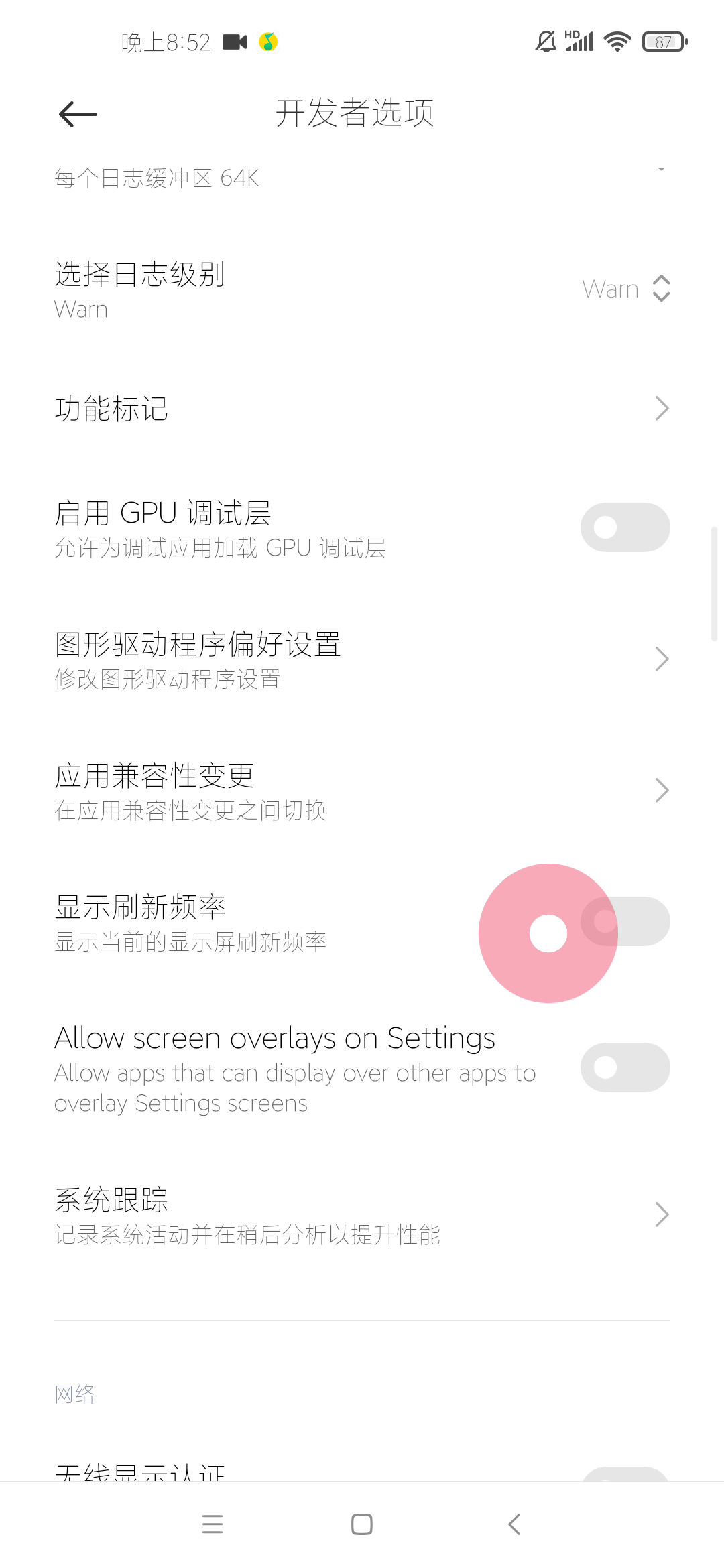The height and width of the screenshot is (1568, 724).
Task: Tap the 网络 section header
Action: [74, 1394]
